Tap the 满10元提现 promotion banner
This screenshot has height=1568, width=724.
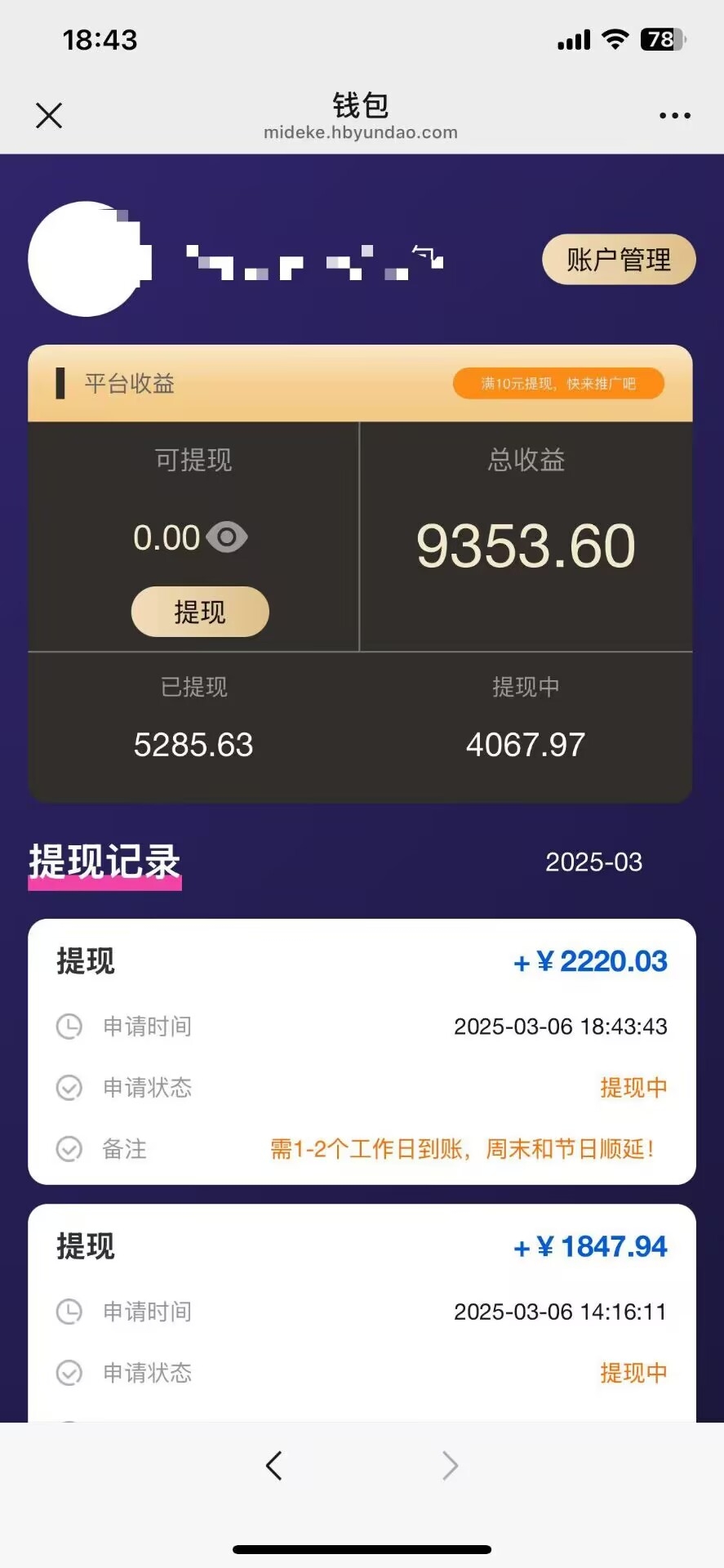click(558, 384)
